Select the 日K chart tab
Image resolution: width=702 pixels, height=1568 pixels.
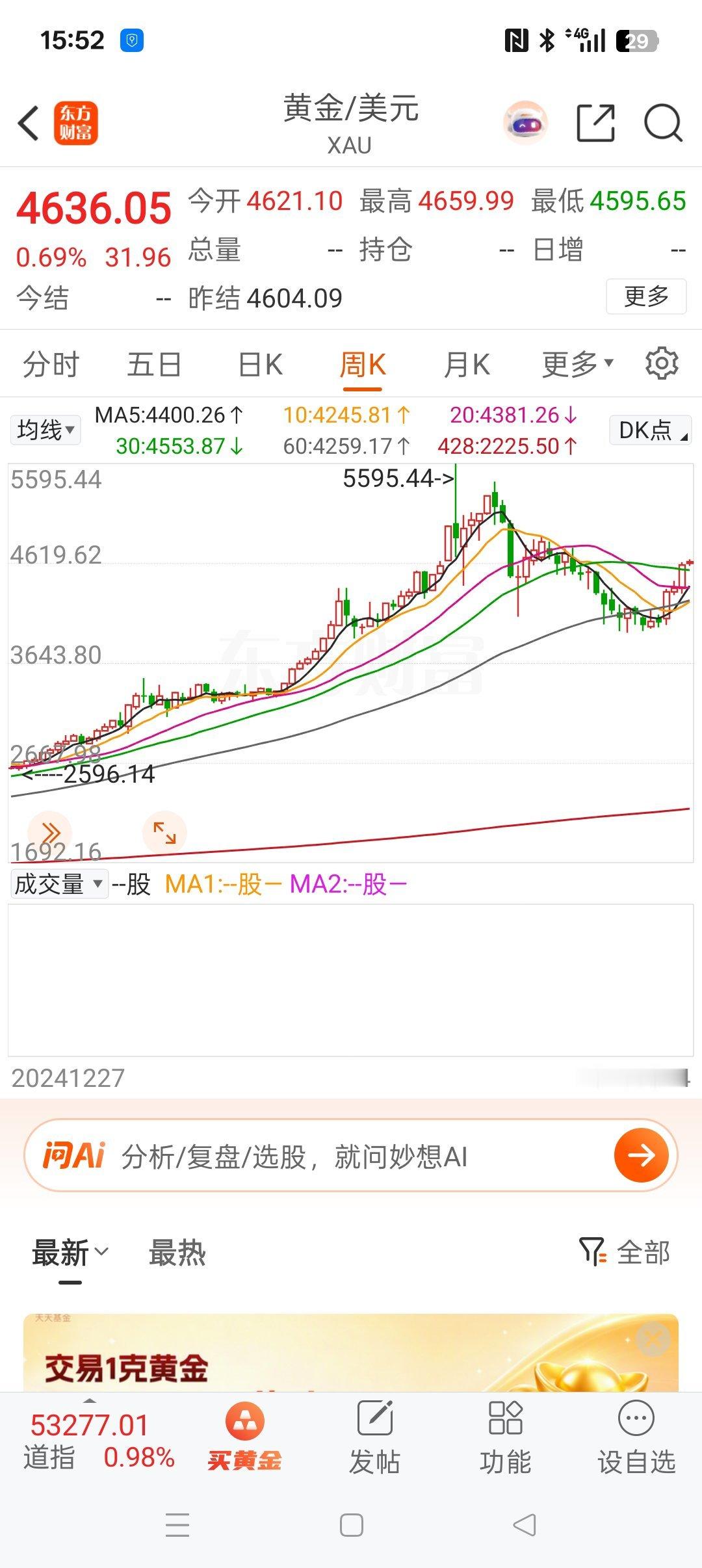(x=260, y=364)
